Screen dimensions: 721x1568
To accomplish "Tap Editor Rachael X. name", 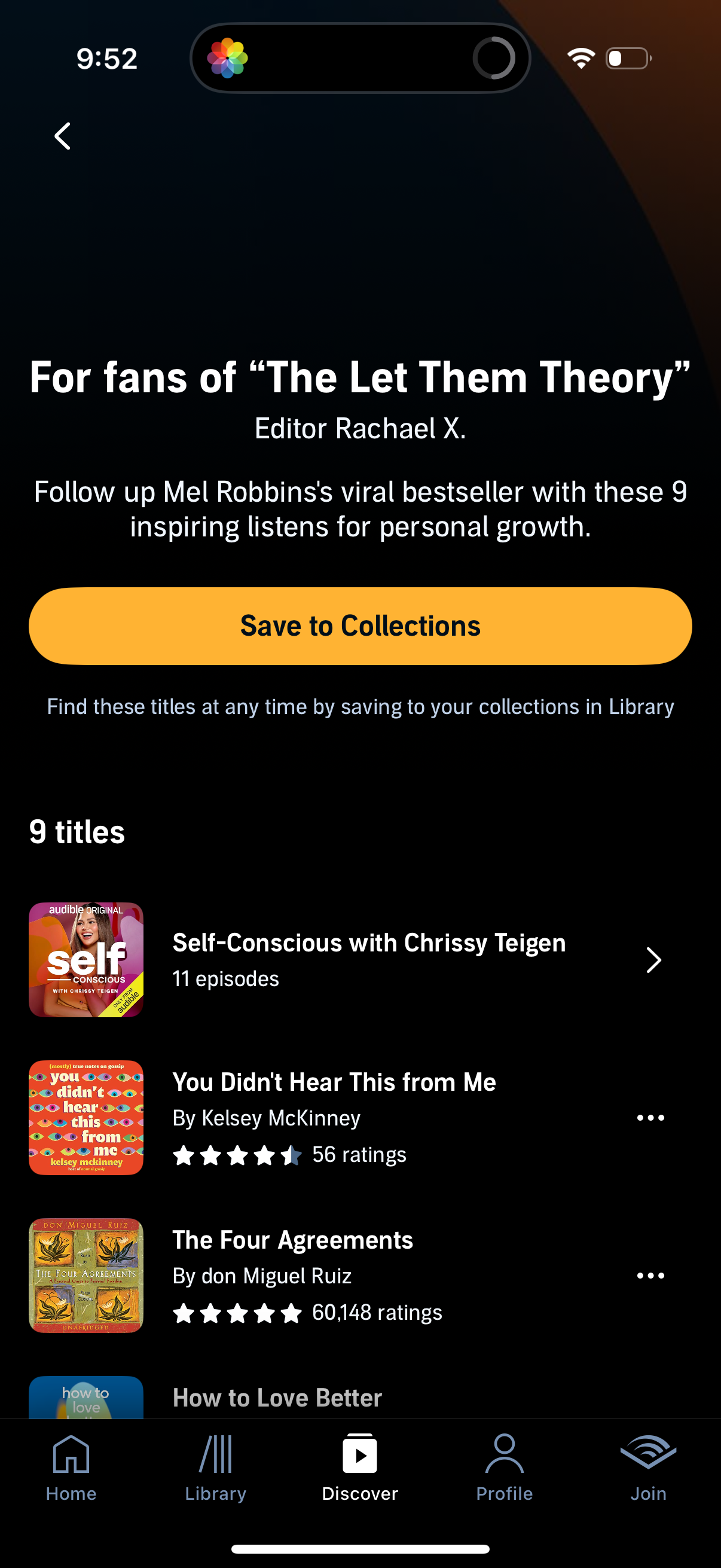I will [x=360, y=428].
